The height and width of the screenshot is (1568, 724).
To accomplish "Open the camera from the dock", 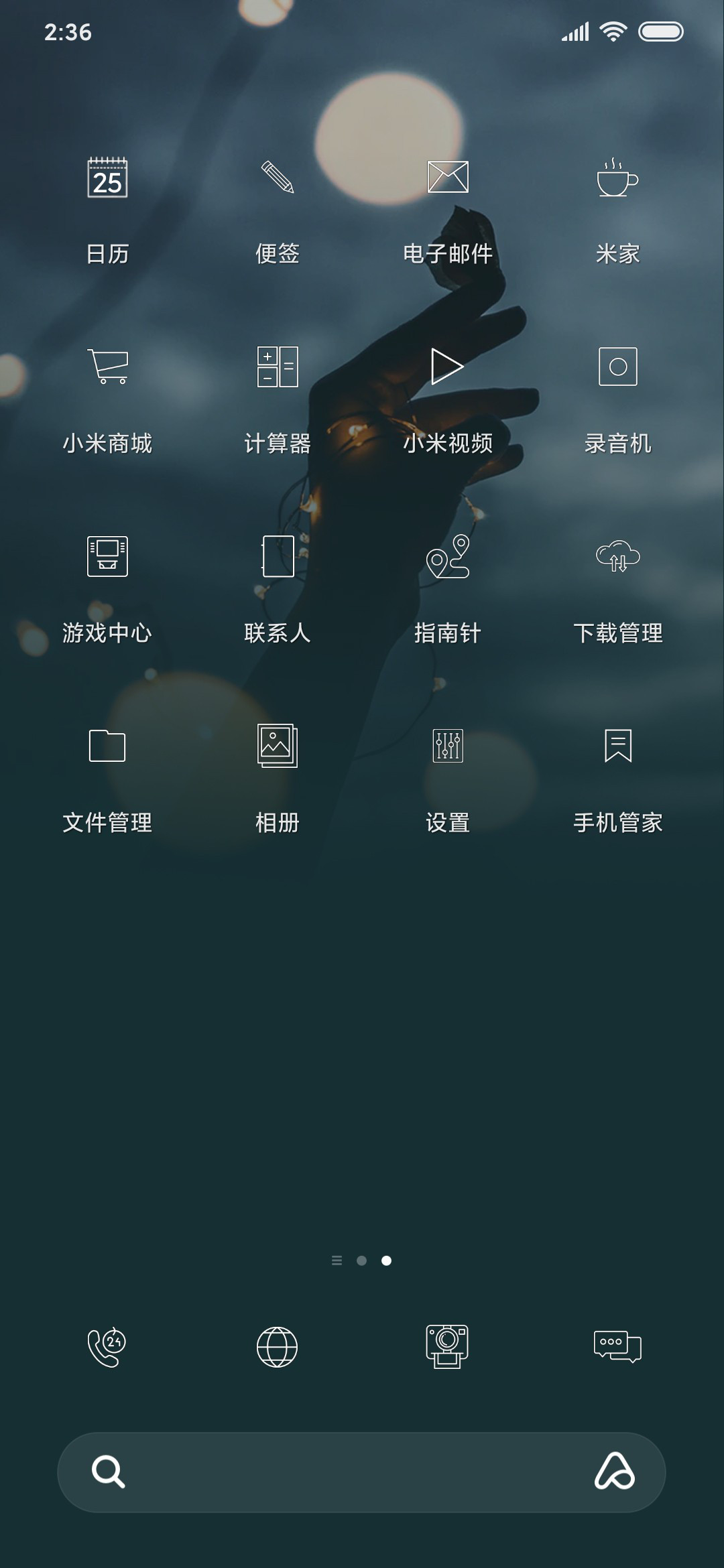I will pyautogui.click(x=448, y=1347).
